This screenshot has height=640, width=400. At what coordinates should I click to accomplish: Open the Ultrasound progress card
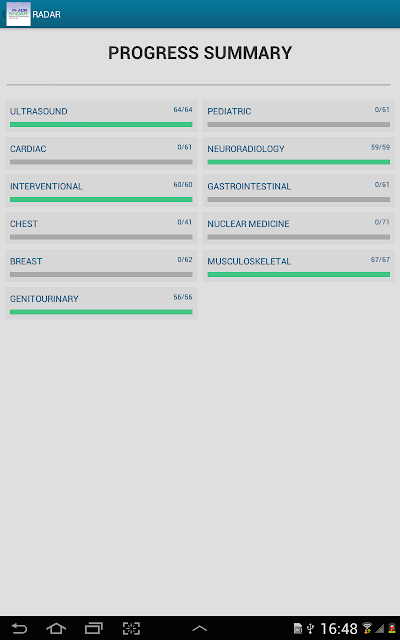point(101,116)
